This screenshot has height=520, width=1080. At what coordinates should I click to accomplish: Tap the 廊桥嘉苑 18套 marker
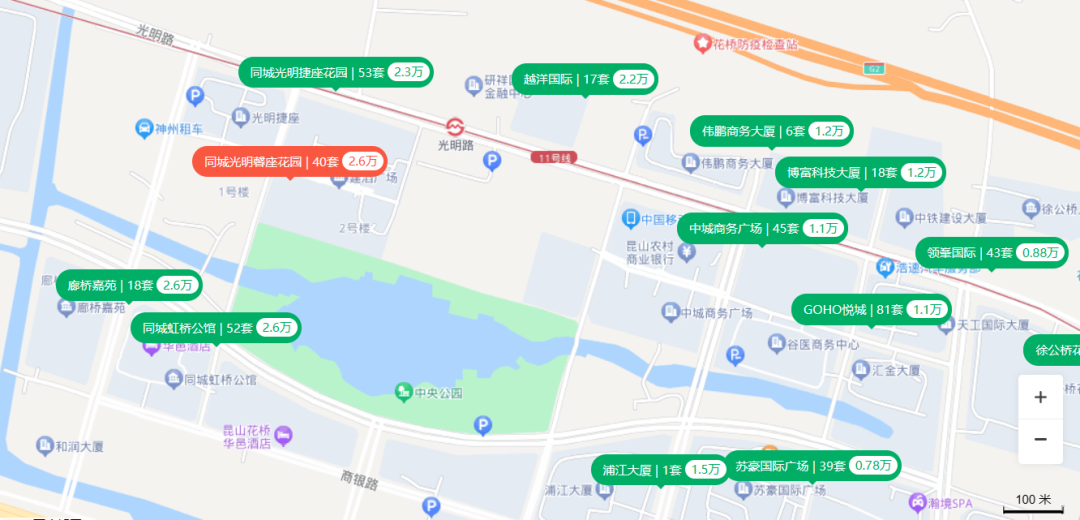[x=129, y=285]
